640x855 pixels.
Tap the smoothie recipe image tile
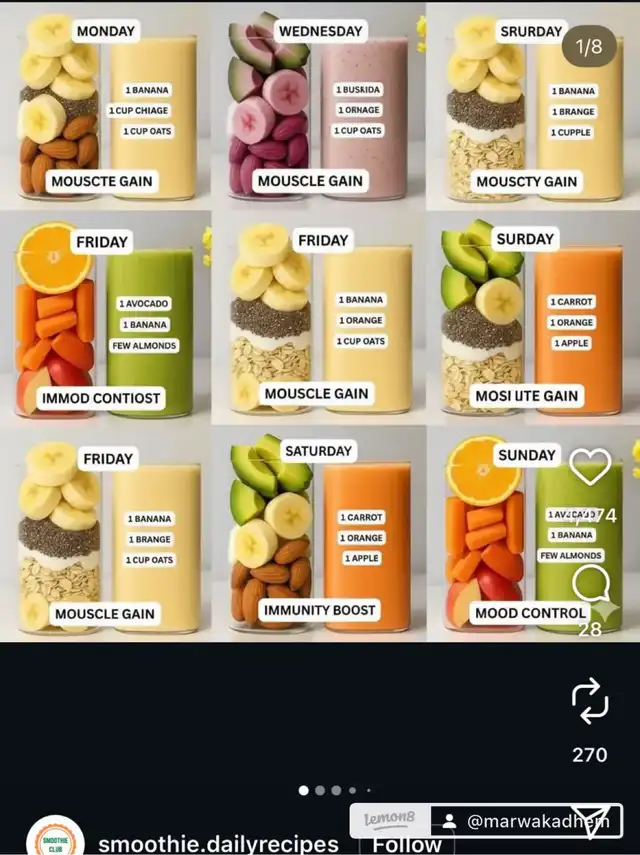320,322
